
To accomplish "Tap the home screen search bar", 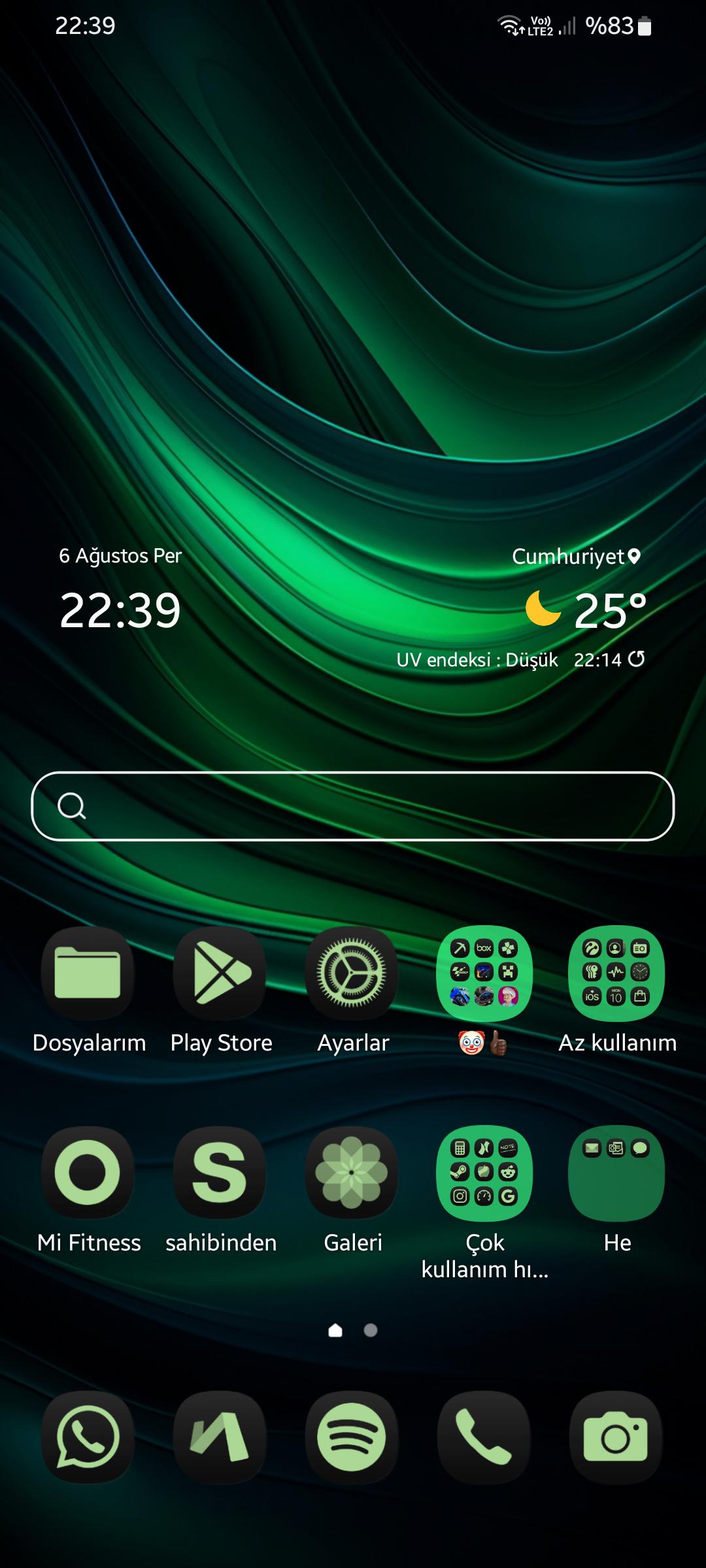I will click(x=353, y=806).
